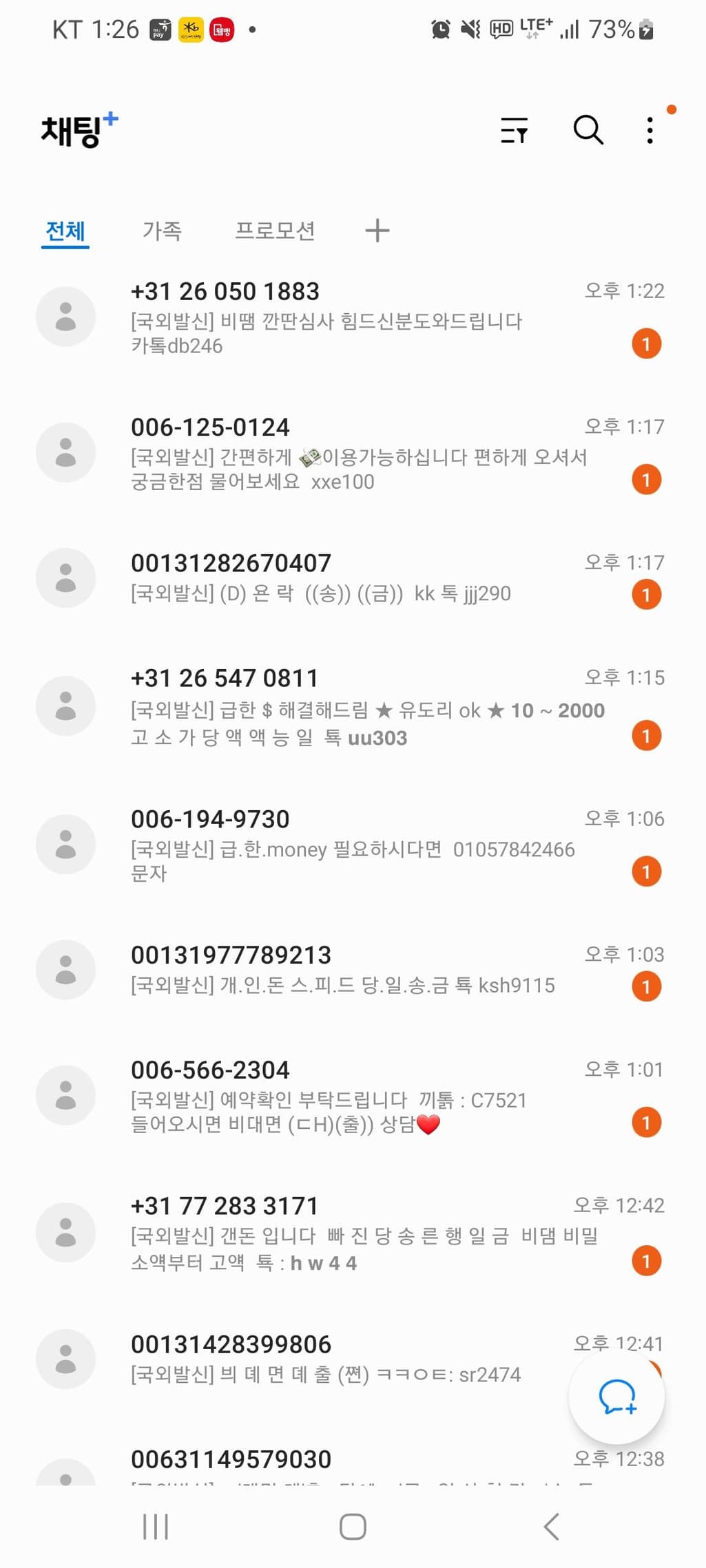This screenshot has width=706, height=1568.
Task: Open the filter and sort icon
Action: [514, 129]
